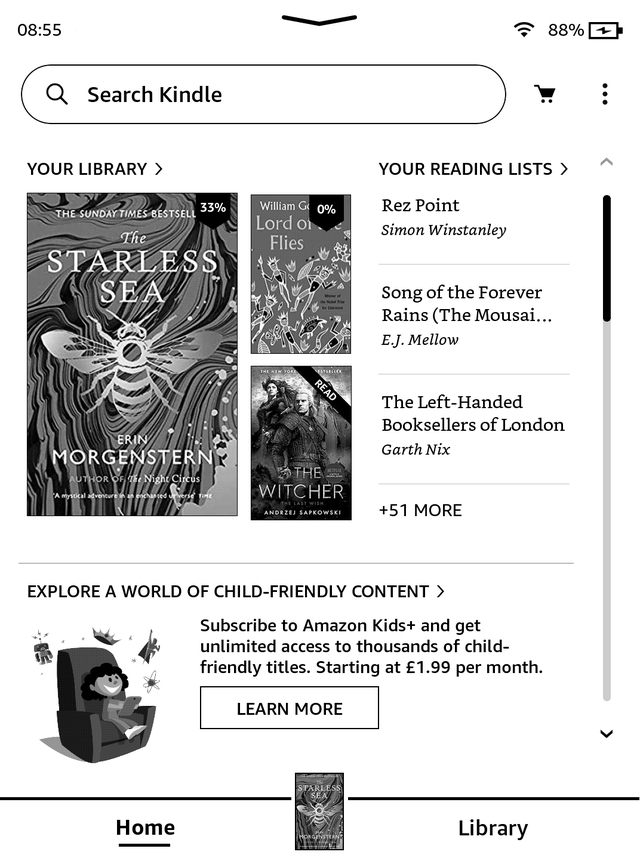Viewport: 640px width, 864px height.
Task: Open Lord of the Flies book
Action: click(x=300, y=274)
